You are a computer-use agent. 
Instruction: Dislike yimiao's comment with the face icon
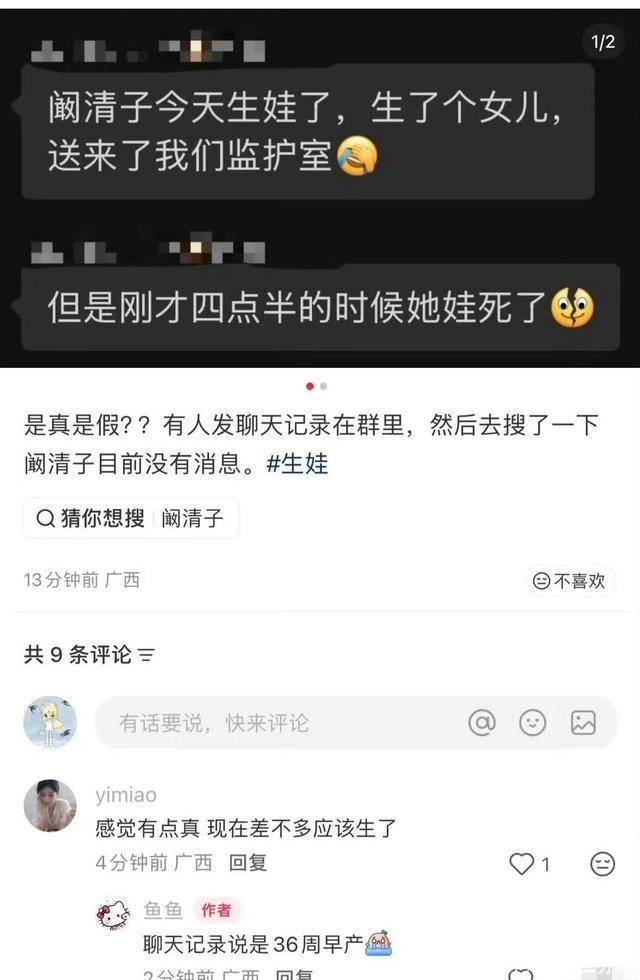click(x=602, y=864)
